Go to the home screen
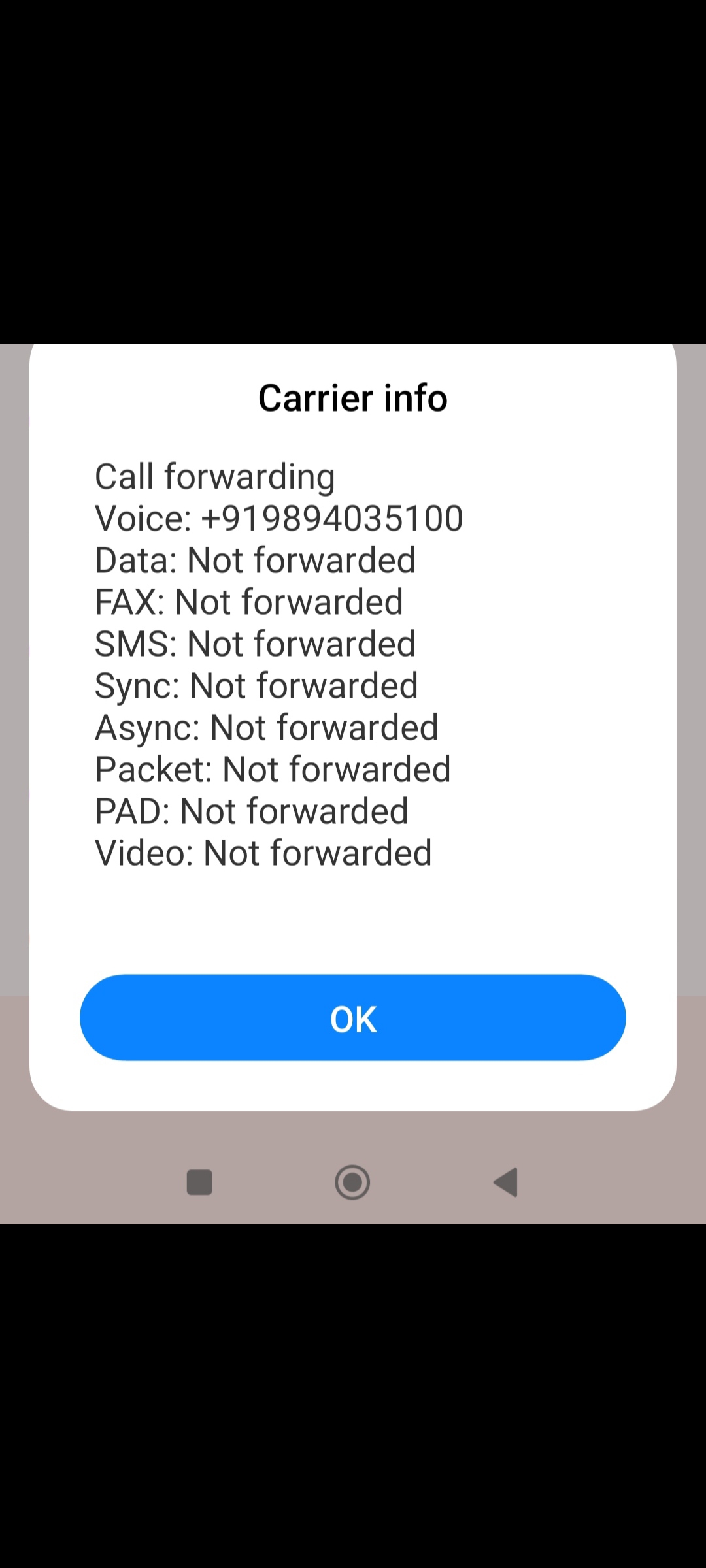The width and height of the screenshot is (706, 1568). [x=352, y=1183]
